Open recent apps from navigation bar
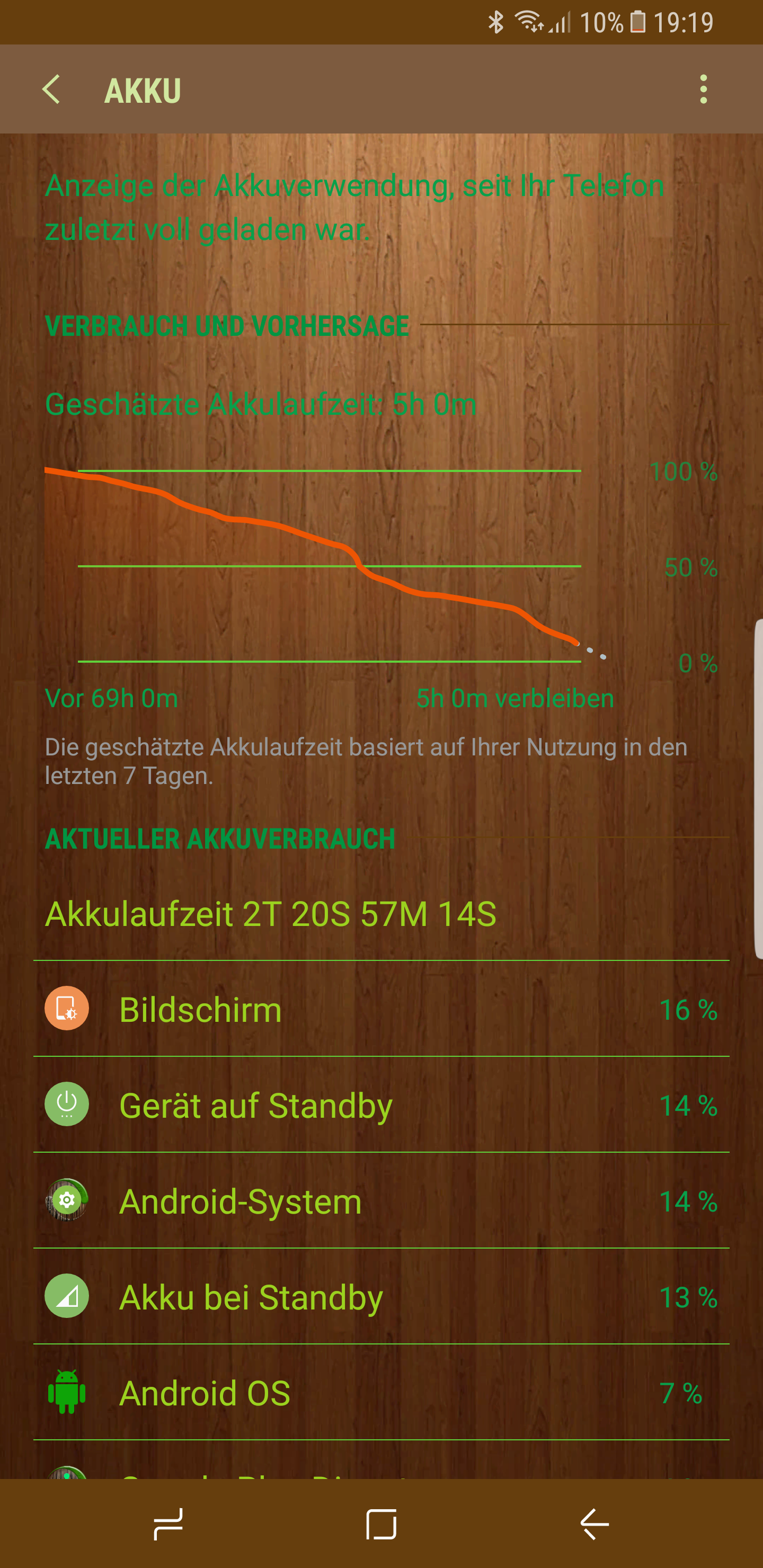The height and width of the screenshot is (1568, 763). (168, 1524)
